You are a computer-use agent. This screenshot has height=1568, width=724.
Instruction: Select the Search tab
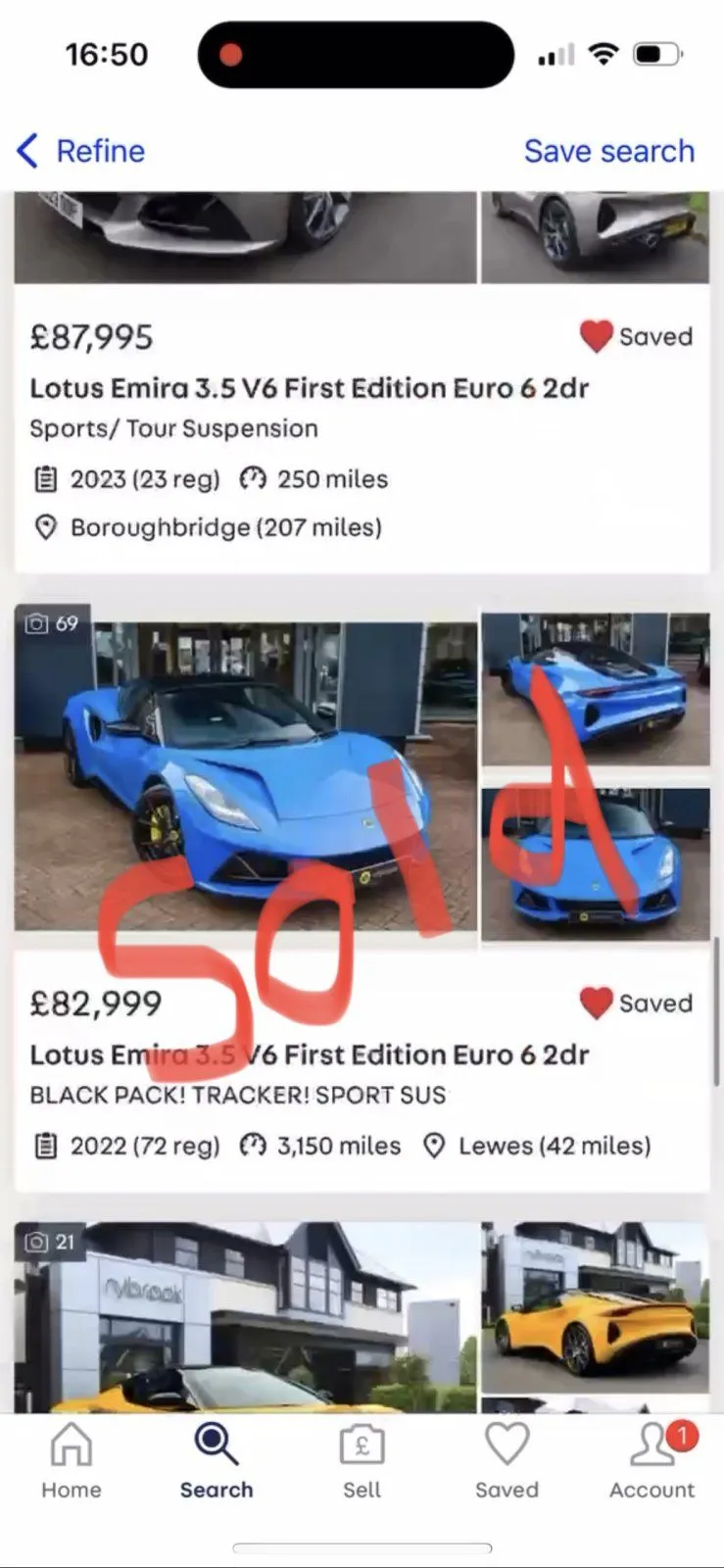(216, 1461)
